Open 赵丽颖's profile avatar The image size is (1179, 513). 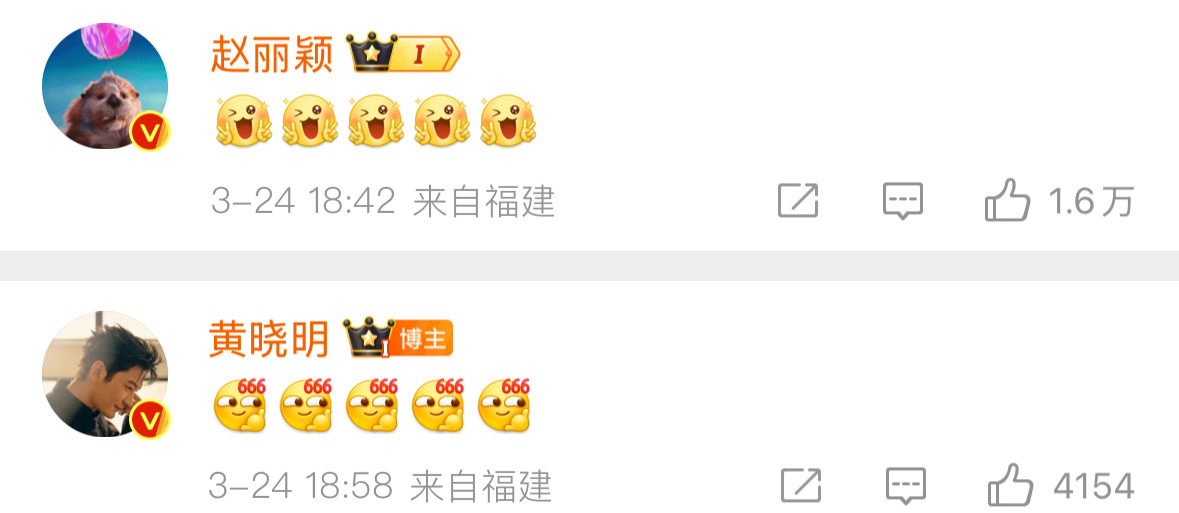click(x=105, y=87)
